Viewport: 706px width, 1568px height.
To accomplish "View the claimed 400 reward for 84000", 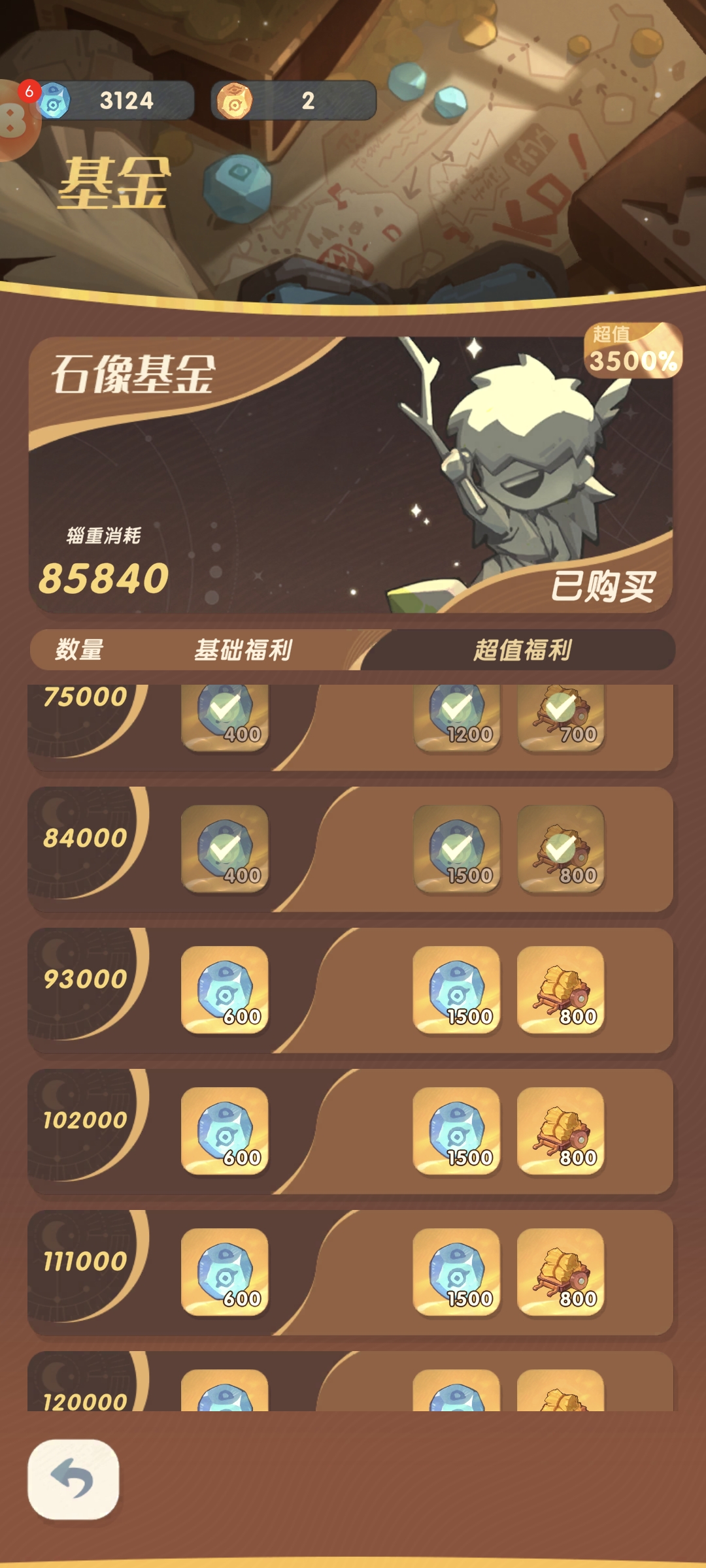I will [225, 848].
